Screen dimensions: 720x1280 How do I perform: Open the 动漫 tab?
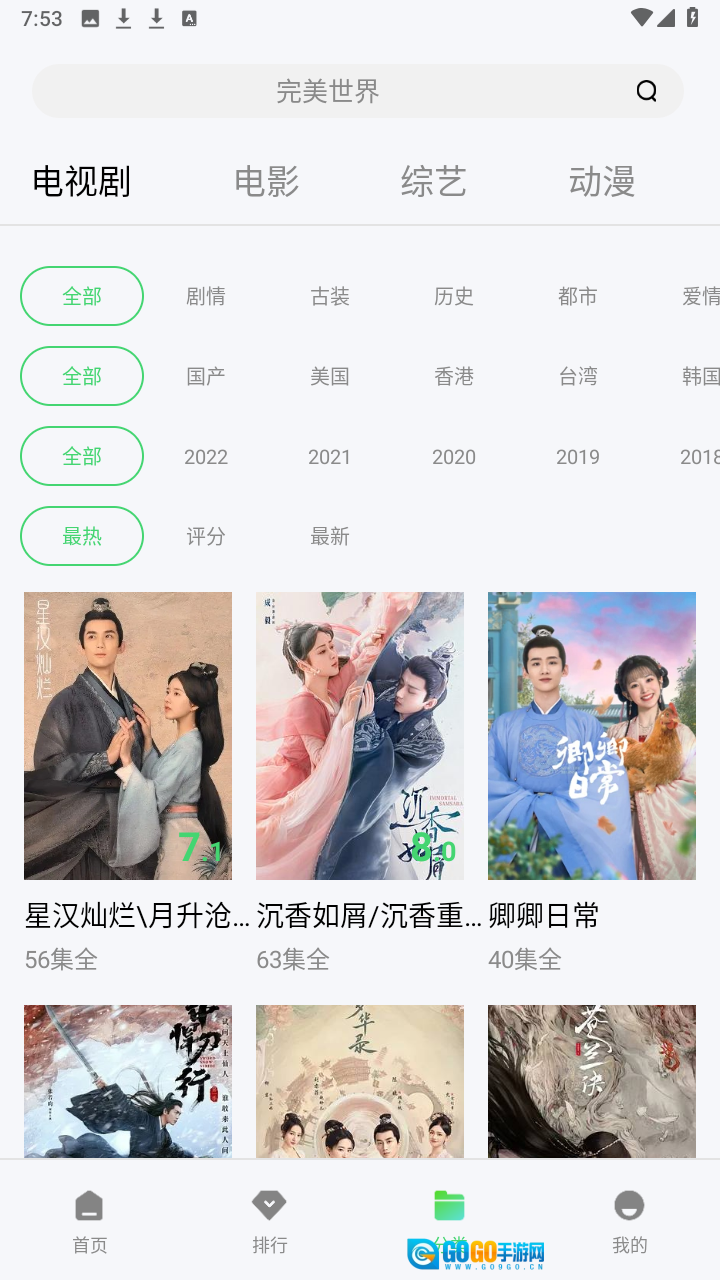[x=602, y=181]
